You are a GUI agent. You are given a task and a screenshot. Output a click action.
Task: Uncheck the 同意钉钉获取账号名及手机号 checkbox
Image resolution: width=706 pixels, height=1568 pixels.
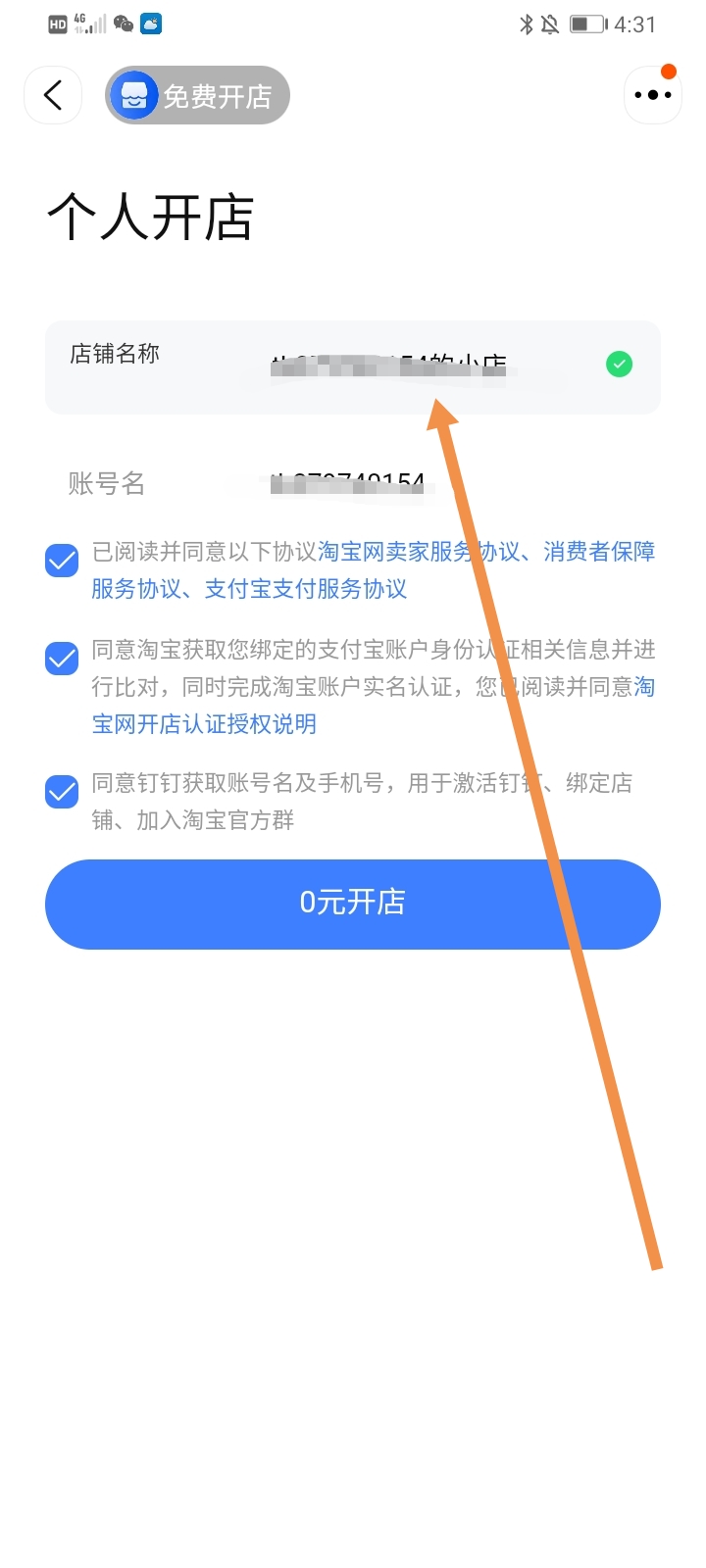pos(62,791)
